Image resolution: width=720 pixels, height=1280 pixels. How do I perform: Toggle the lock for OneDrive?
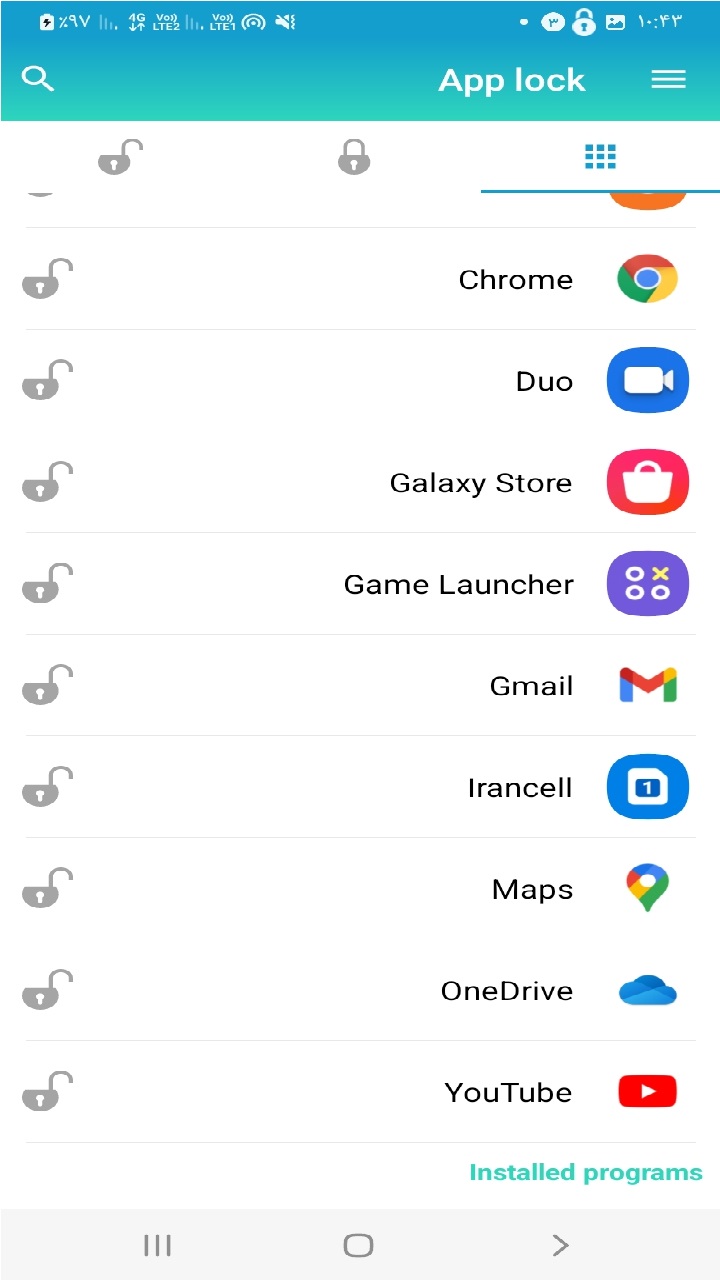tap(46, 989)
